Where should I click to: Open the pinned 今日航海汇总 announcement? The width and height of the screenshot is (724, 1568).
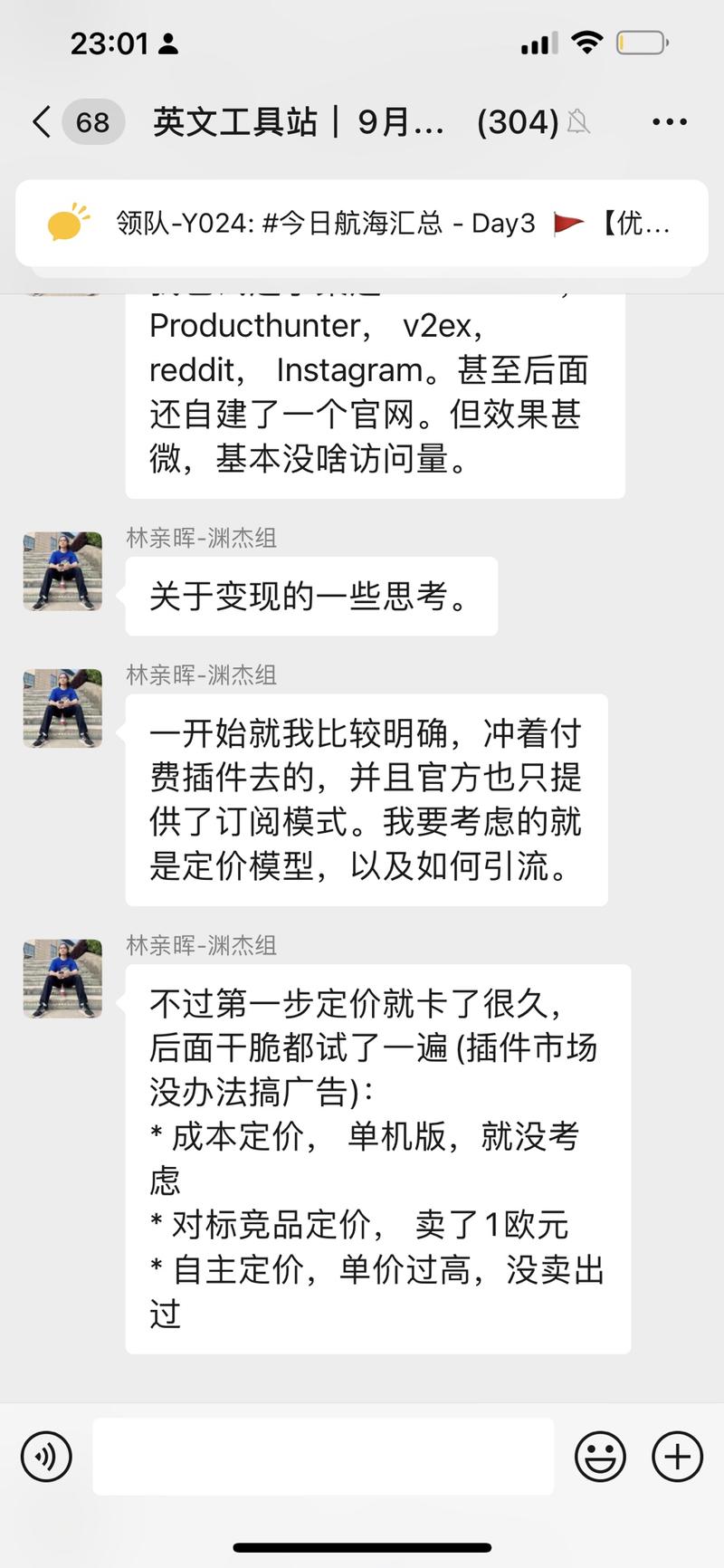click(362, 224)
